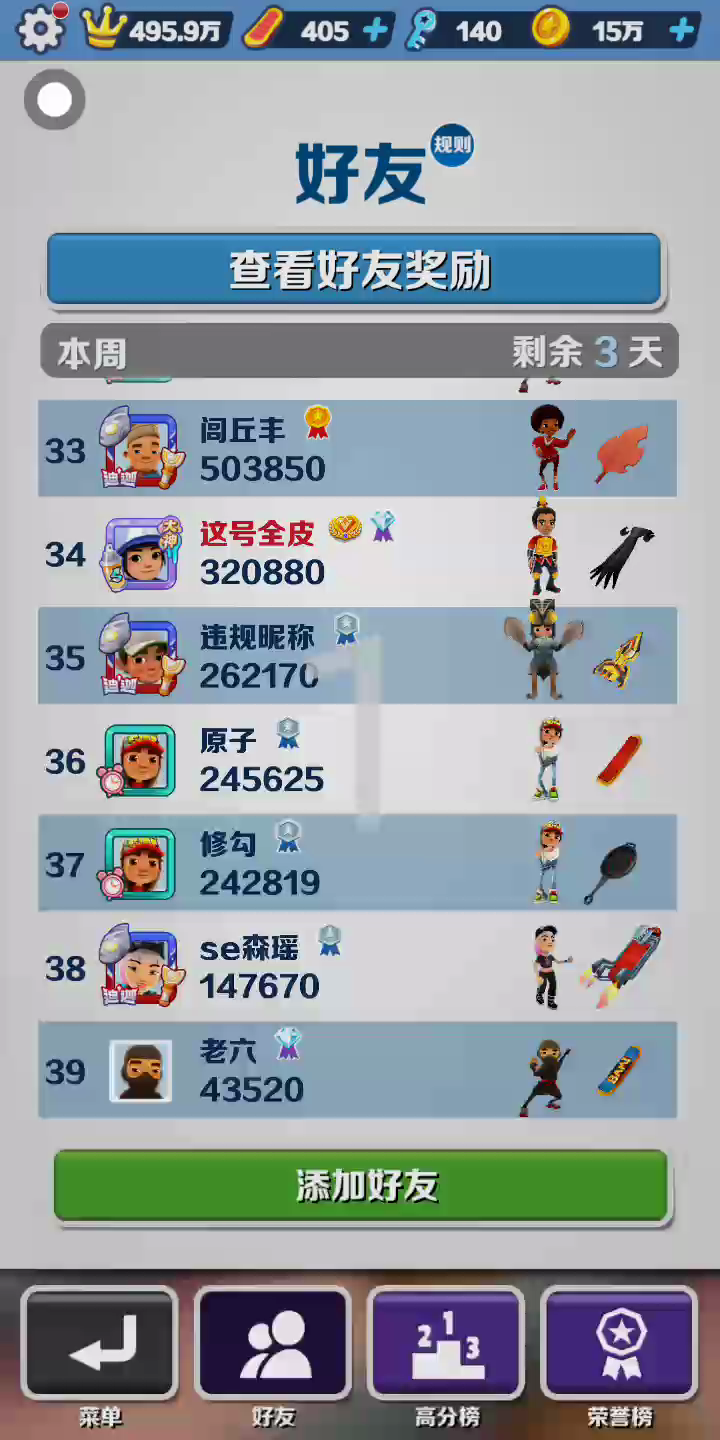Tap the floating white circle button
Screen dimensions: 720x1440
pyautogui.click(x=55, y=100)
